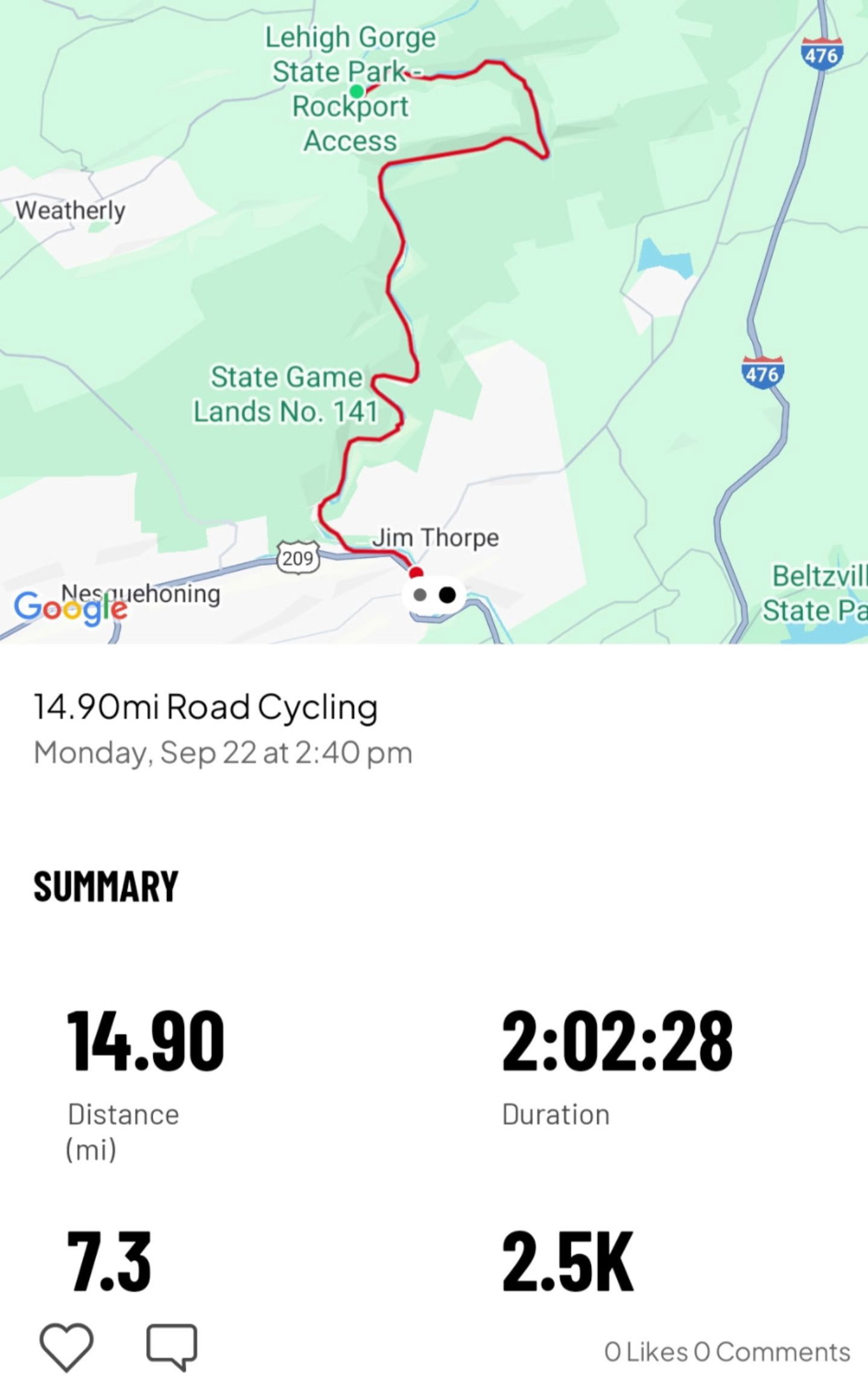View the 0 Likes 0 Comments details
This screenshot has height=1386, width=868.
(727, 1352)
